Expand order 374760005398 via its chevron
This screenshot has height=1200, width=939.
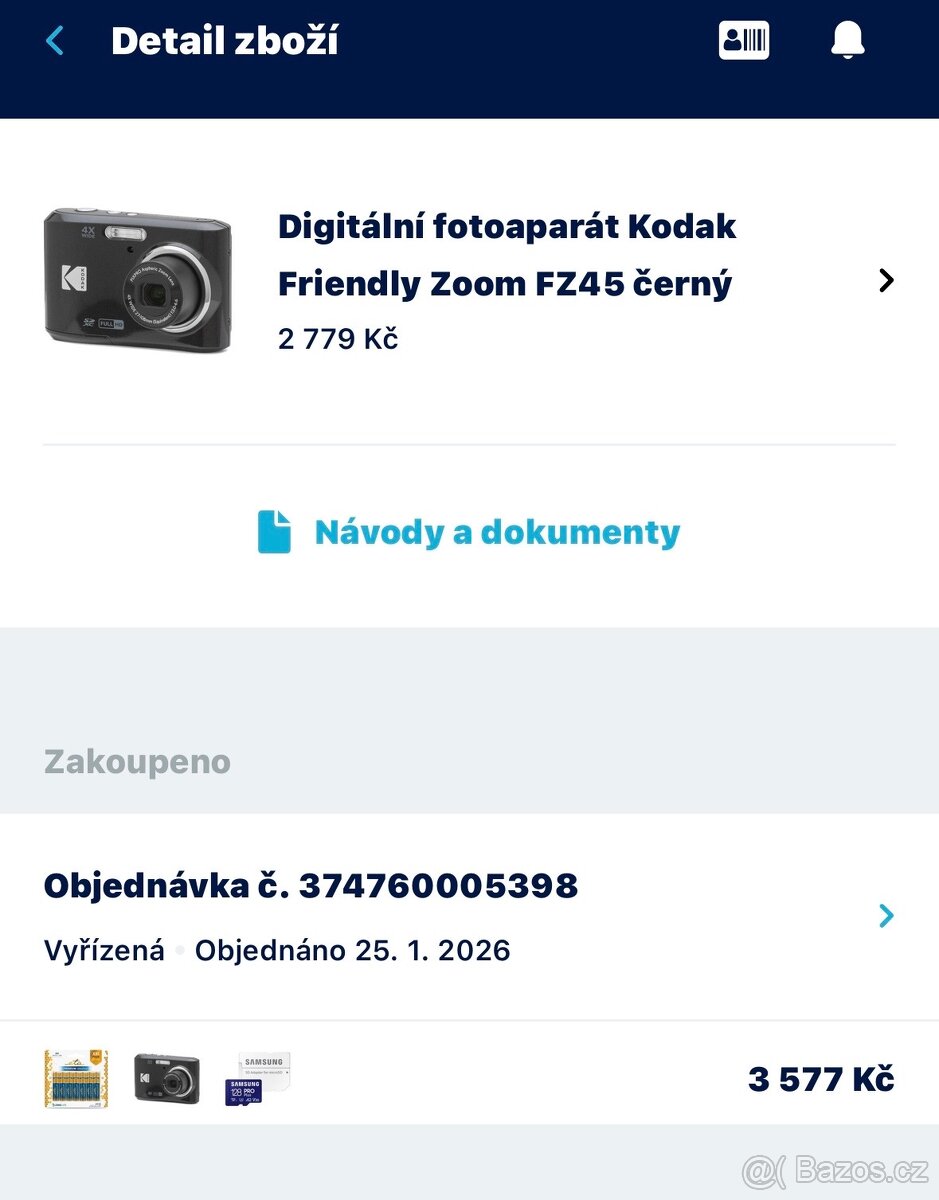point(886,915)
